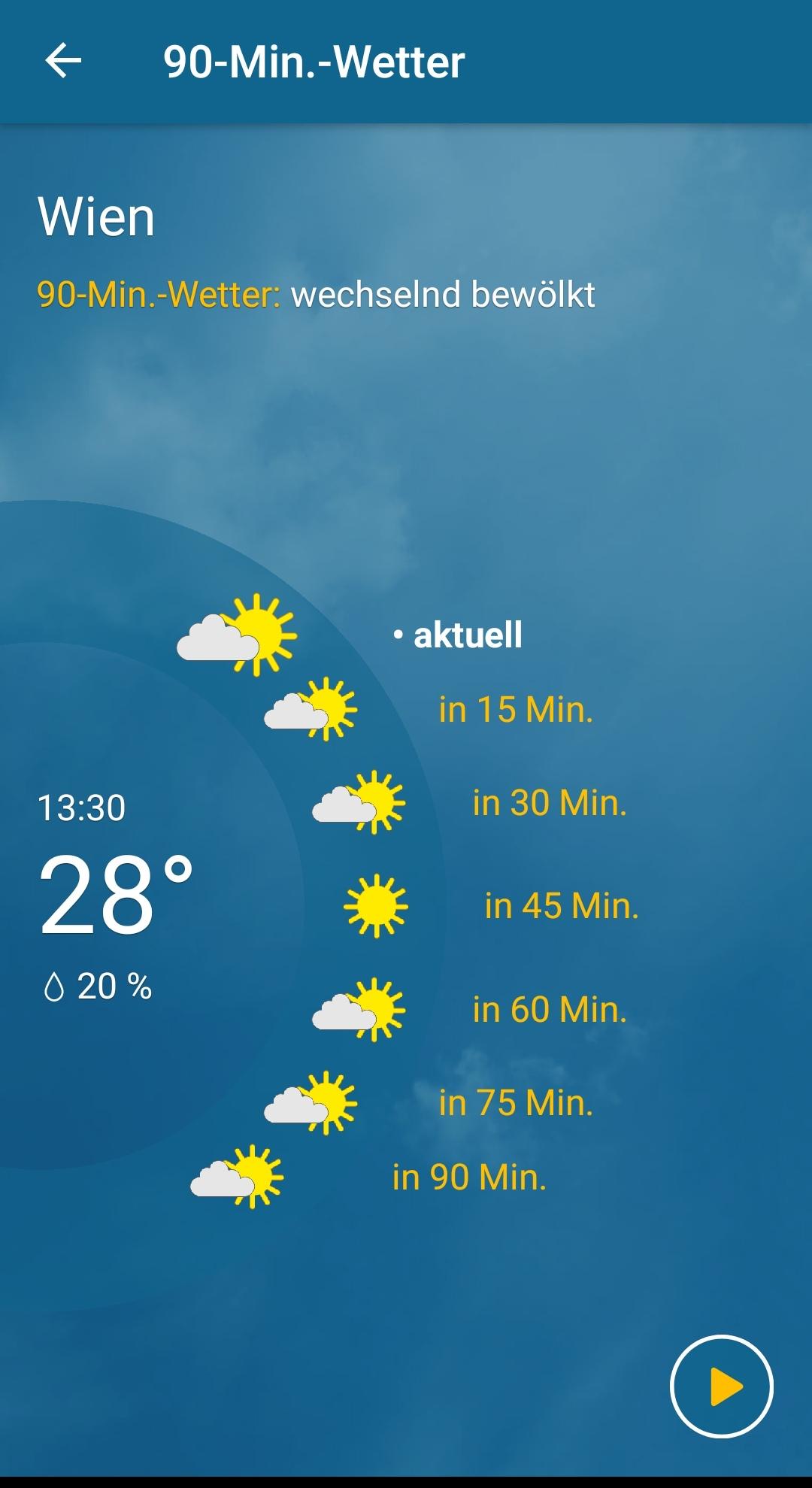Go back from 90-Min.-Wetter
This screenshot has height=1488, width=812.
click(63, 61)
